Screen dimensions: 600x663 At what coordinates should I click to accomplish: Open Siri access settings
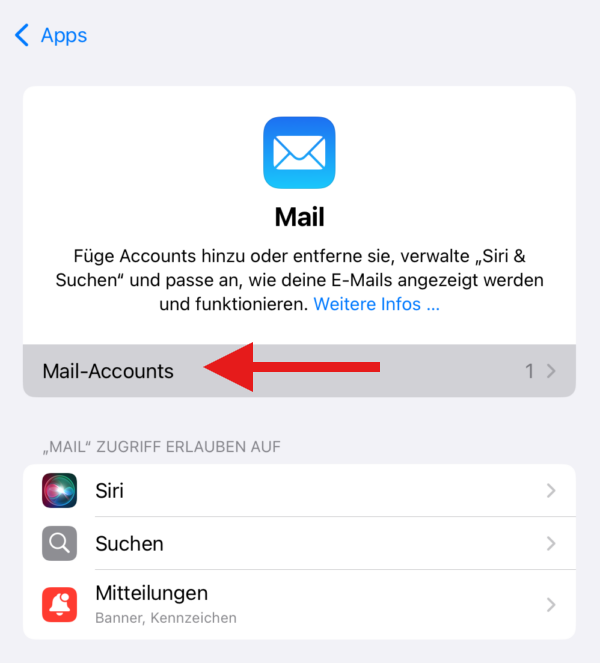299,491
